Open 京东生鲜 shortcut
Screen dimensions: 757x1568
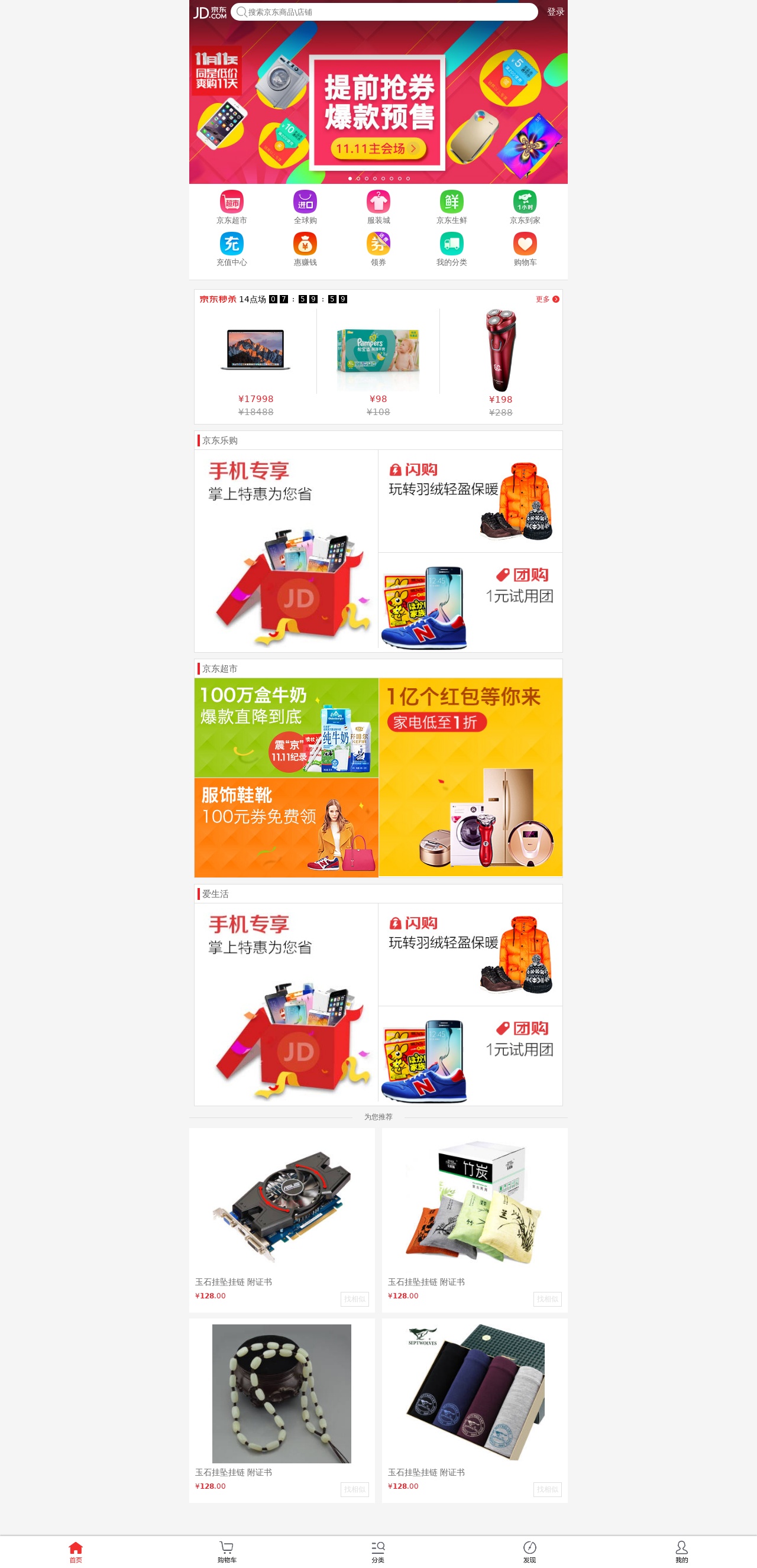(x=451, y=206)
